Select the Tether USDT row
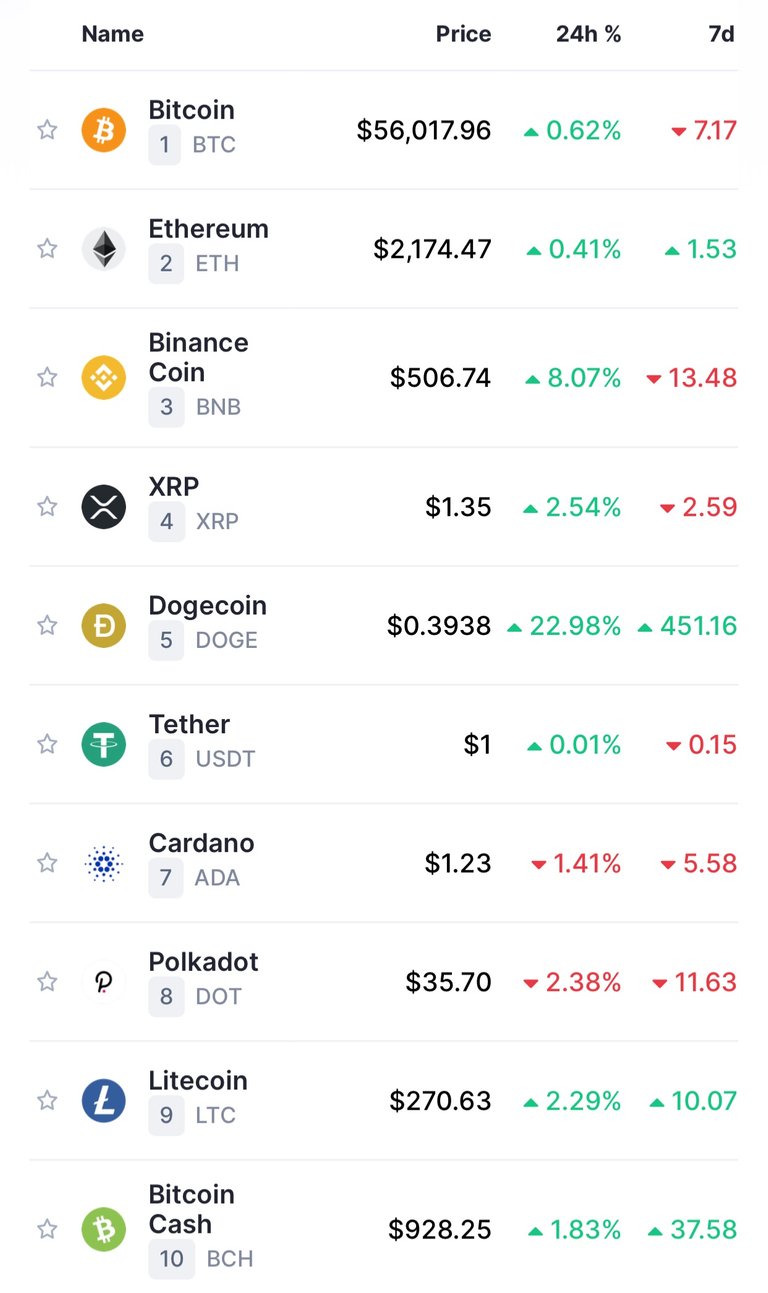 384,745
